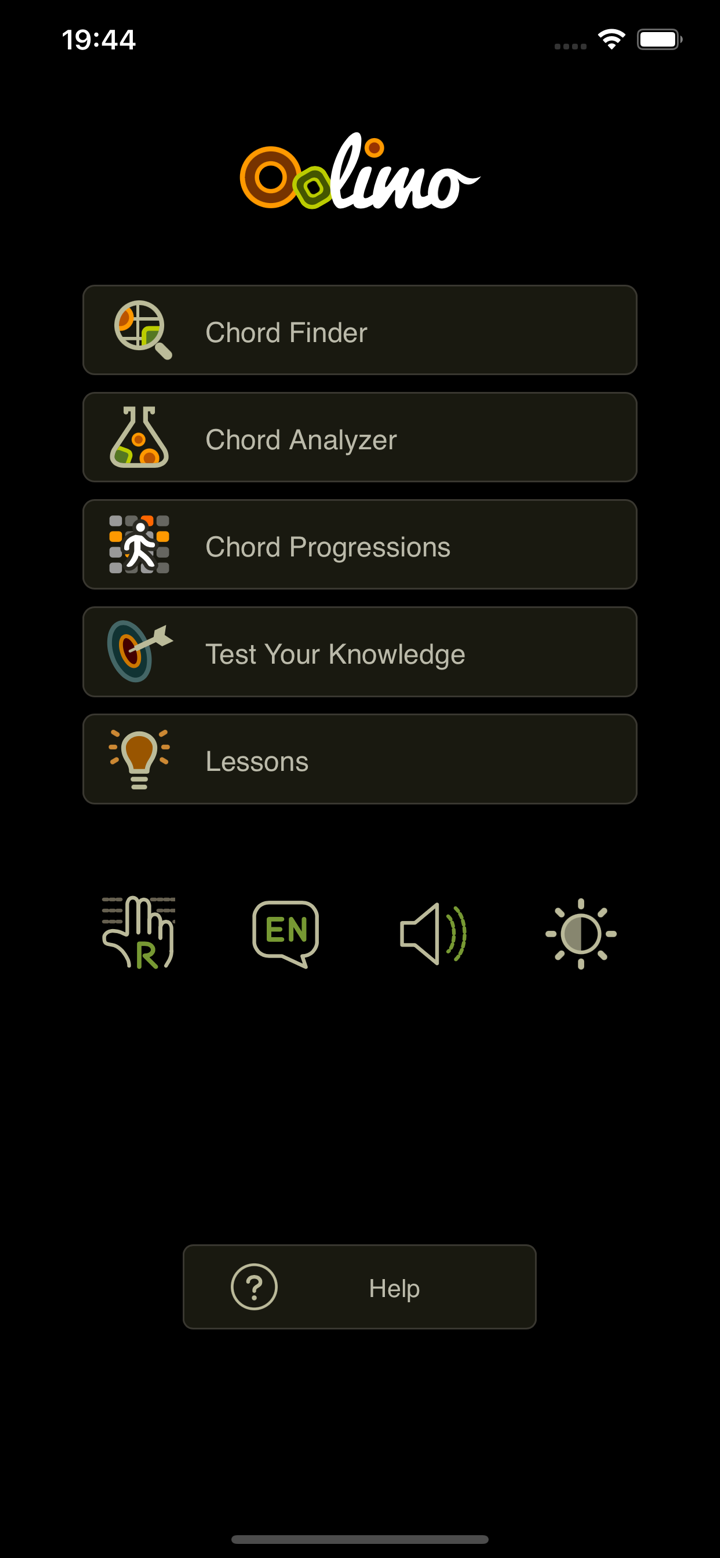Image resolution: width=720 pixels, height=1558 pixels.
Task: Tap the Oolimo logo at the top
Action: 360,175
